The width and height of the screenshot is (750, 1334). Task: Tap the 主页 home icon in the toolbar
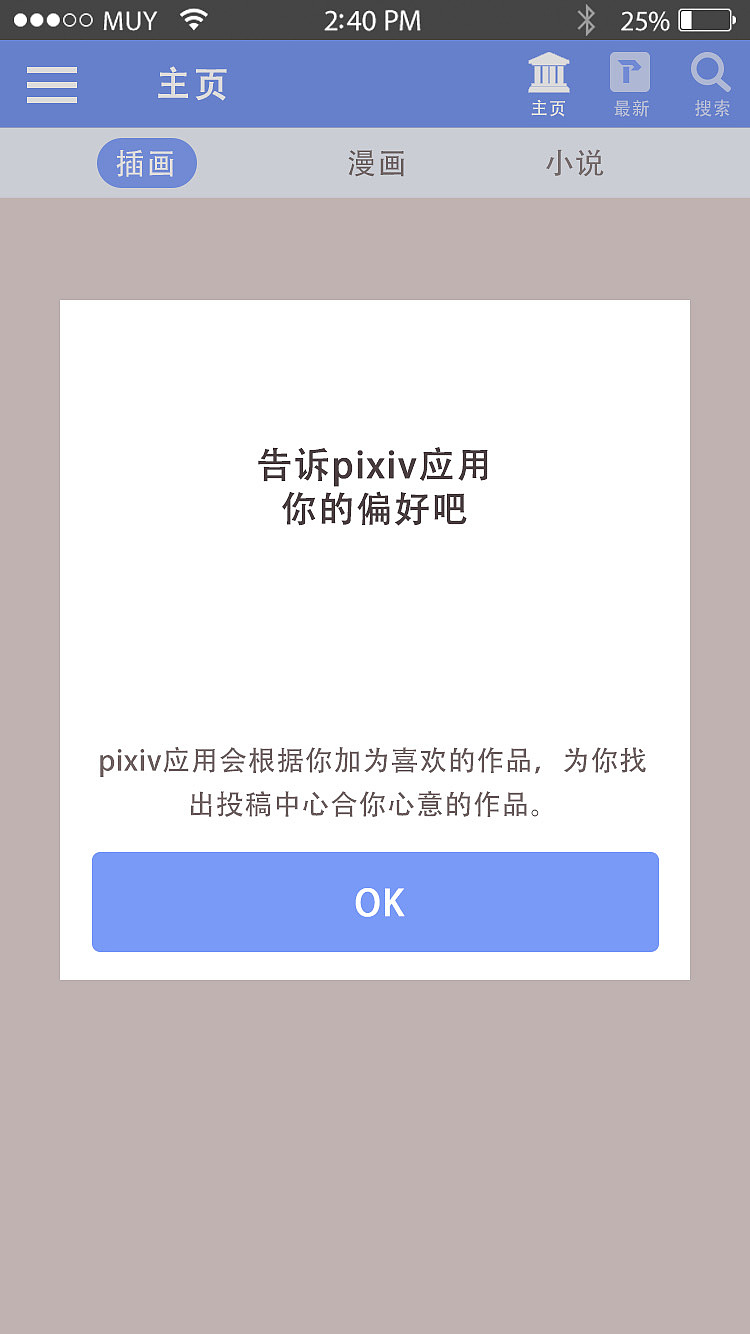(x=548, y=84)
